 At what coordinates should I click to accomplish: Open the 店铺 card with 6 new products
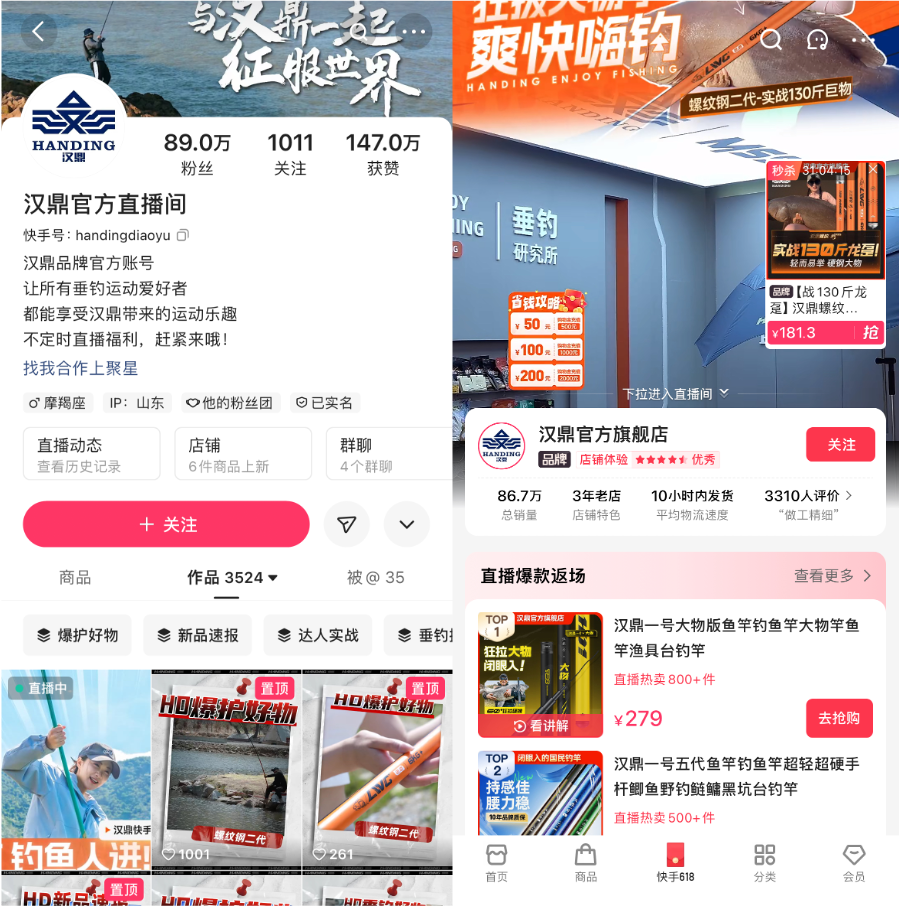243,454
